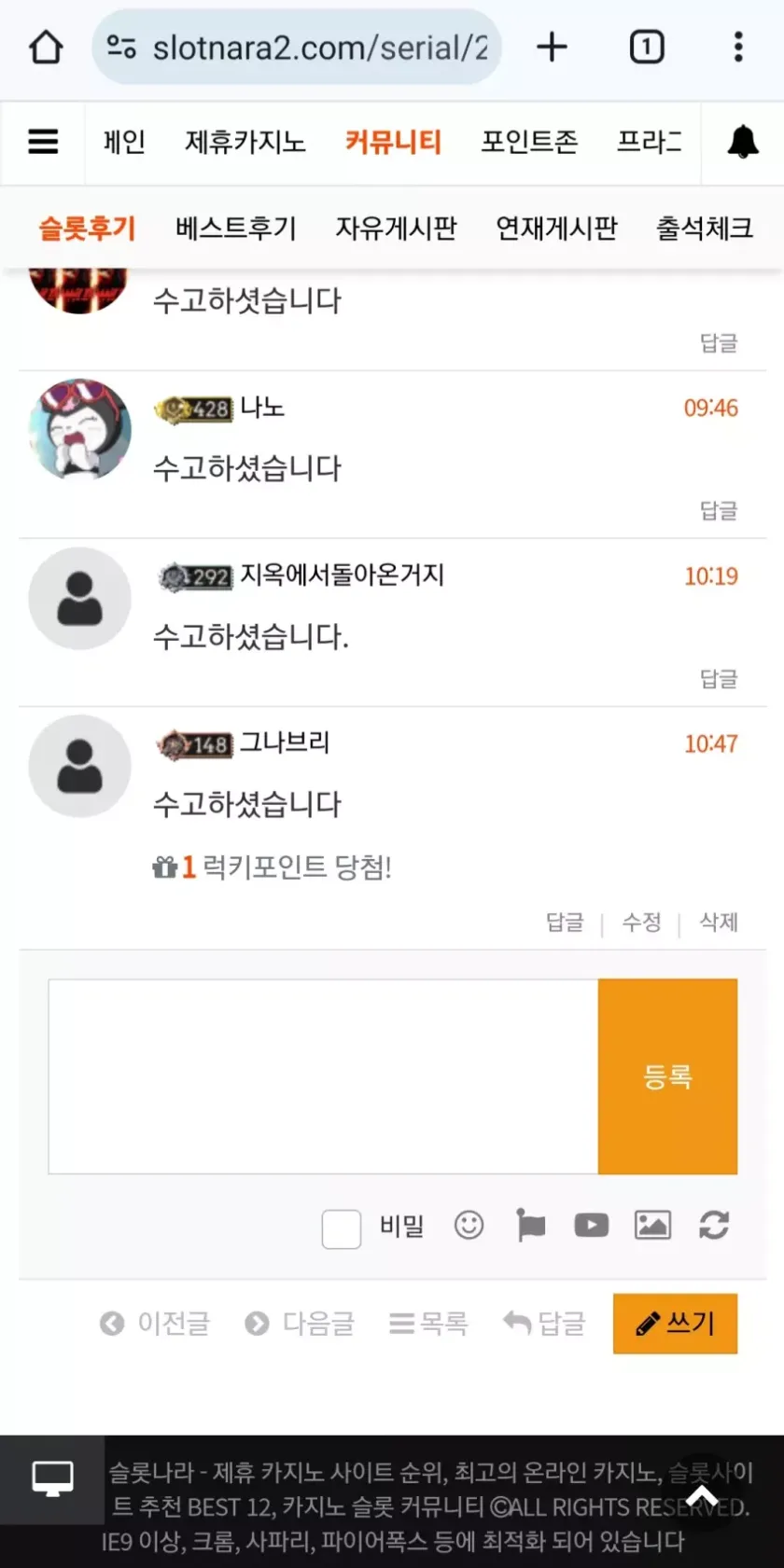784x1568 pixels.
Task: Open the emoticon picker
Action: [x=469, y=1225]
